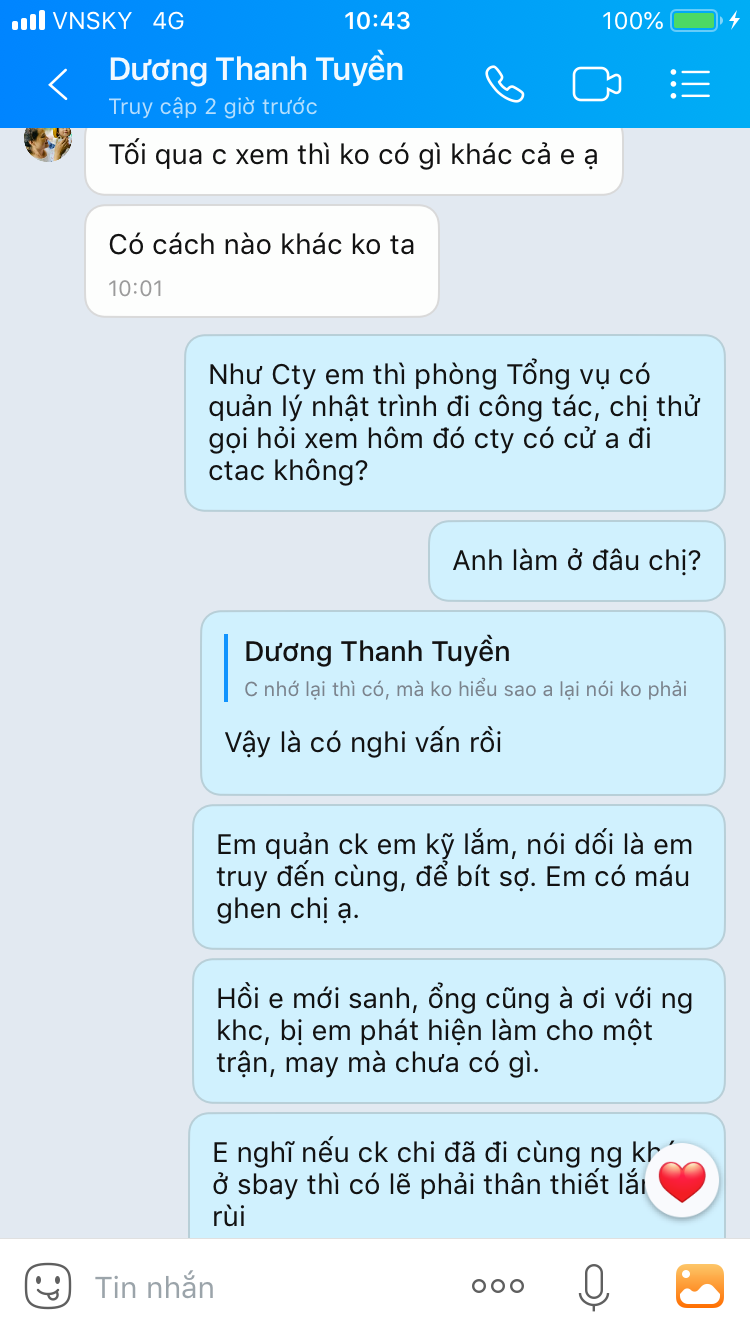This screenshot has width=750, height=1334.
Task: Open the photo gallery picker
Action: click(x=699, y=1287)
